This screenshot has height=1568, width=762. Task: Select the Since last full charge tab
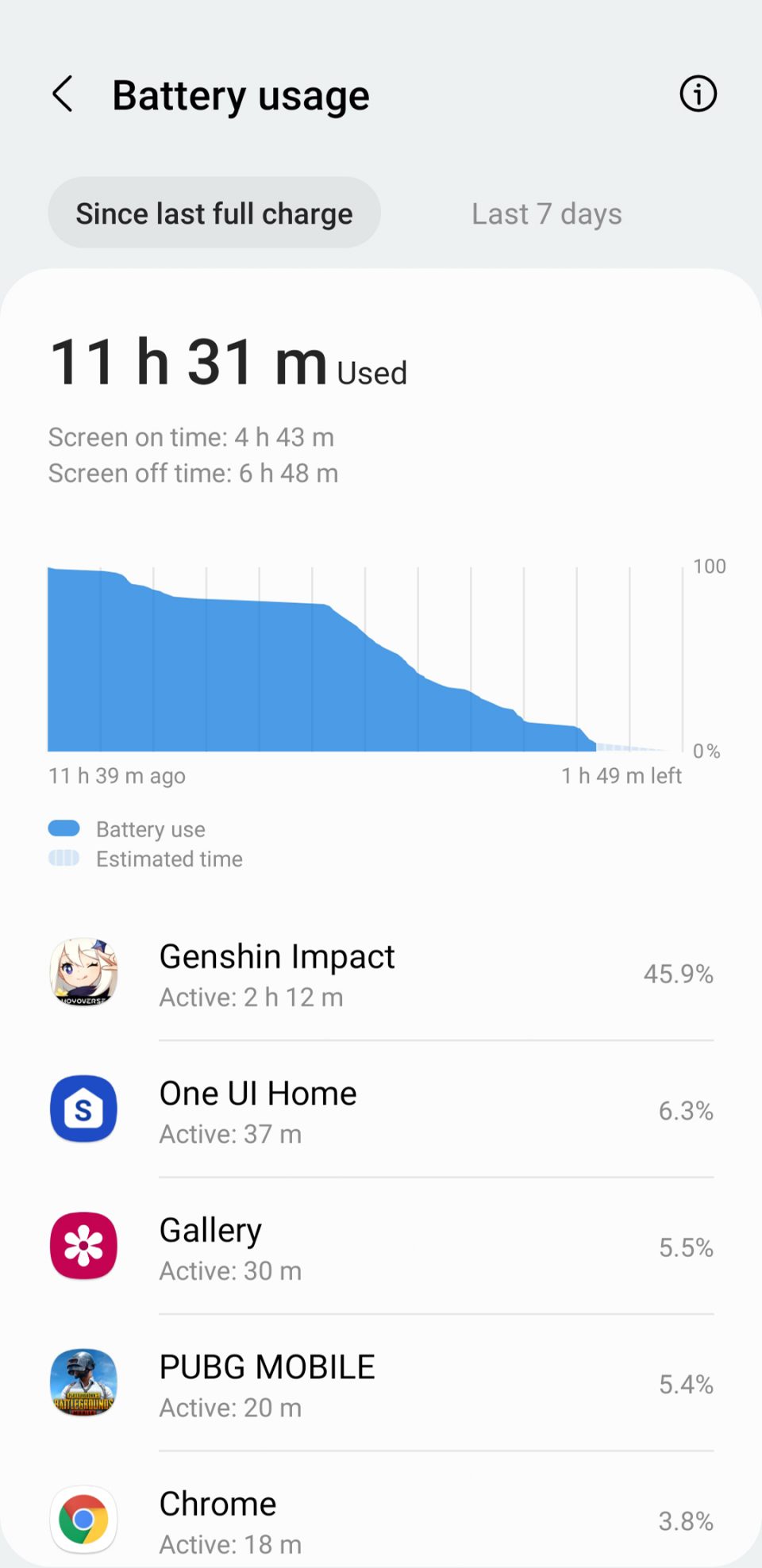pyautogui.click(x=214, y=213)
